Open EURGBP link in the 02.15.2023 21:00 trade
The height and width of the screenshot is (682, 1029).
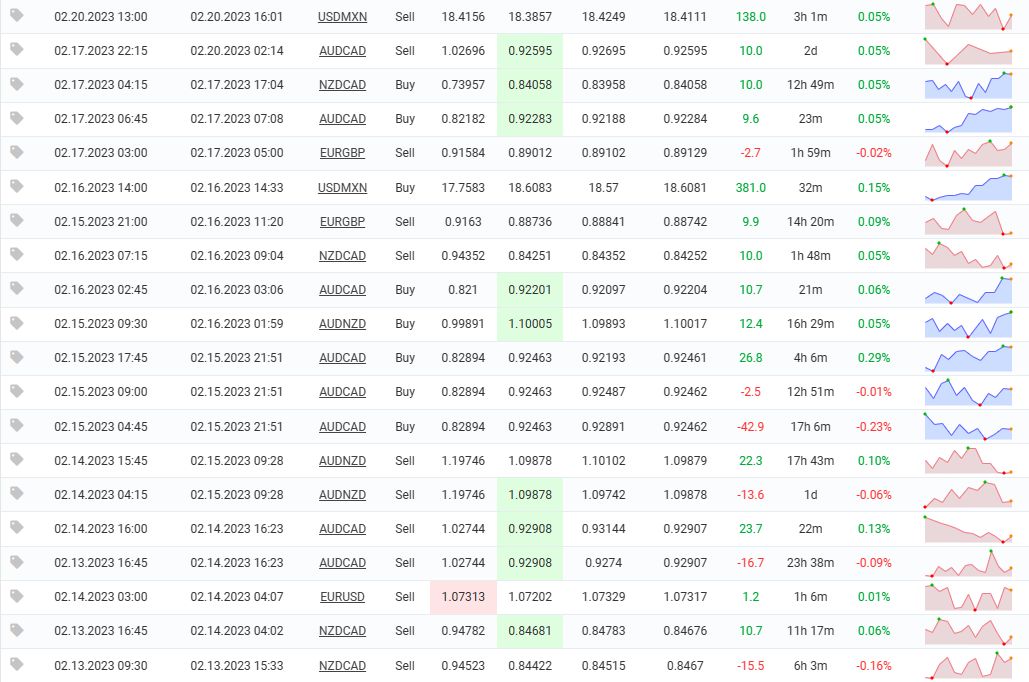coord(342,222)
